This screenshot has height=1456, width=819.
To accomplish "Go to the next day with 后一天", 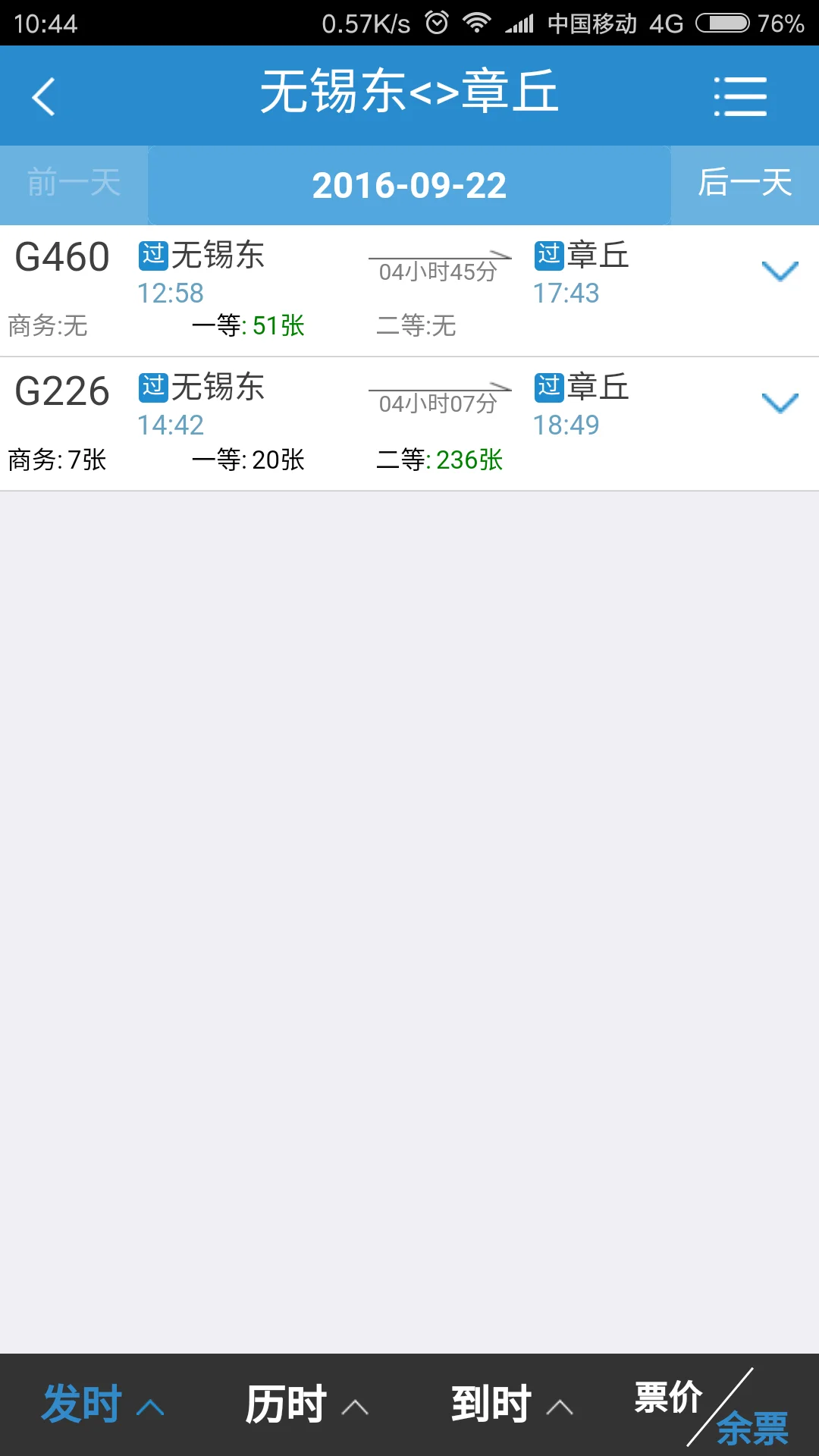I will (744, 184).
